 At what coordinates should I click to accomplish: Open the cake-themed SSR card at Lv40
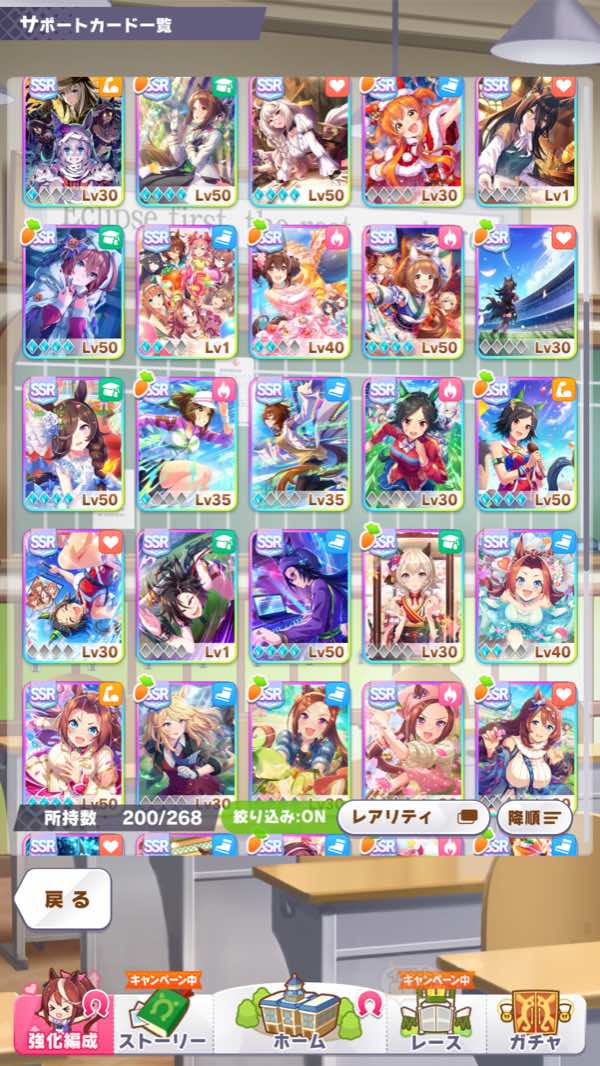point(299,291)
